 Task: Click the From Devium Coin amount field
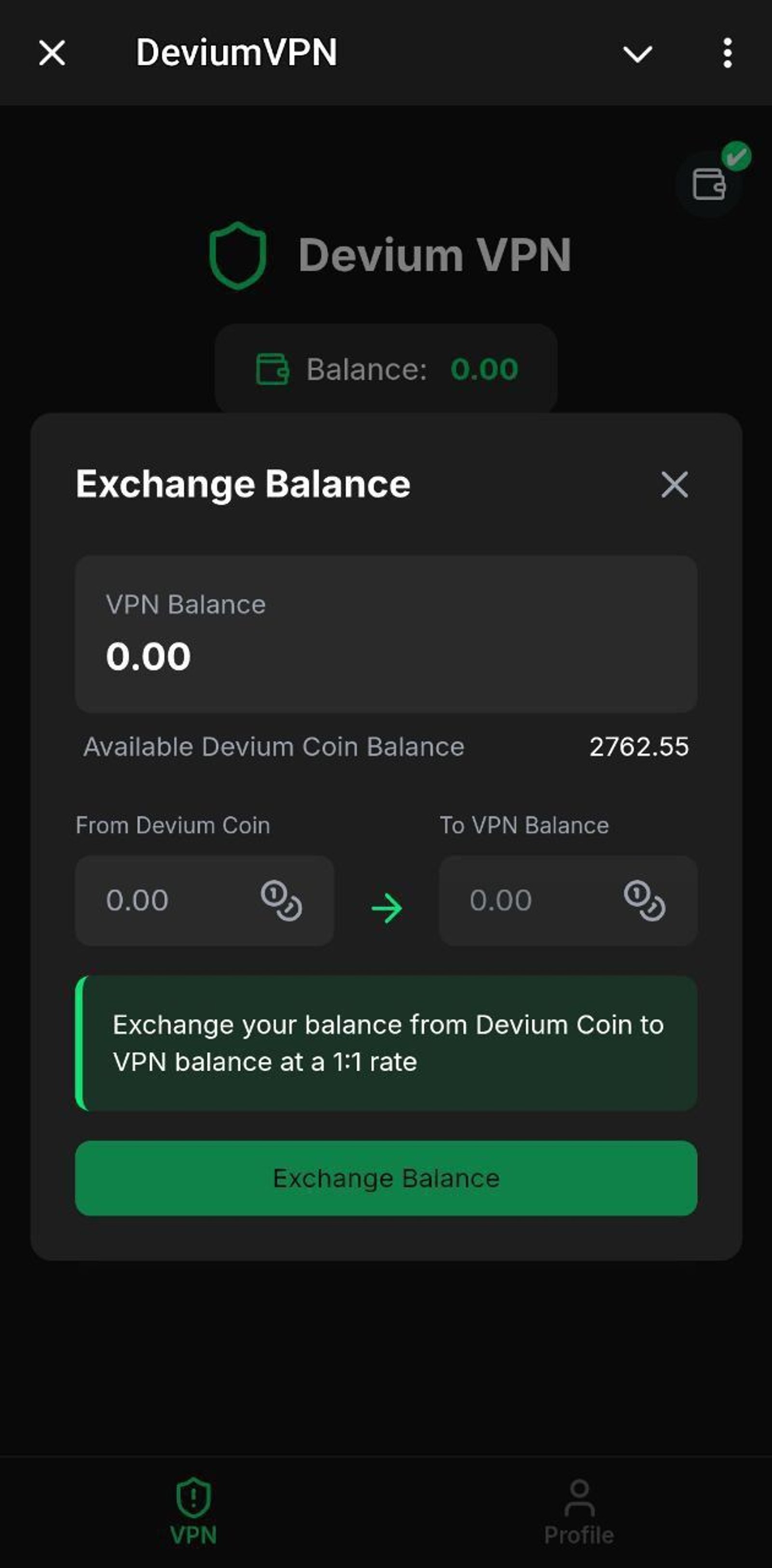pyautogui.click(x=170, y=901)
